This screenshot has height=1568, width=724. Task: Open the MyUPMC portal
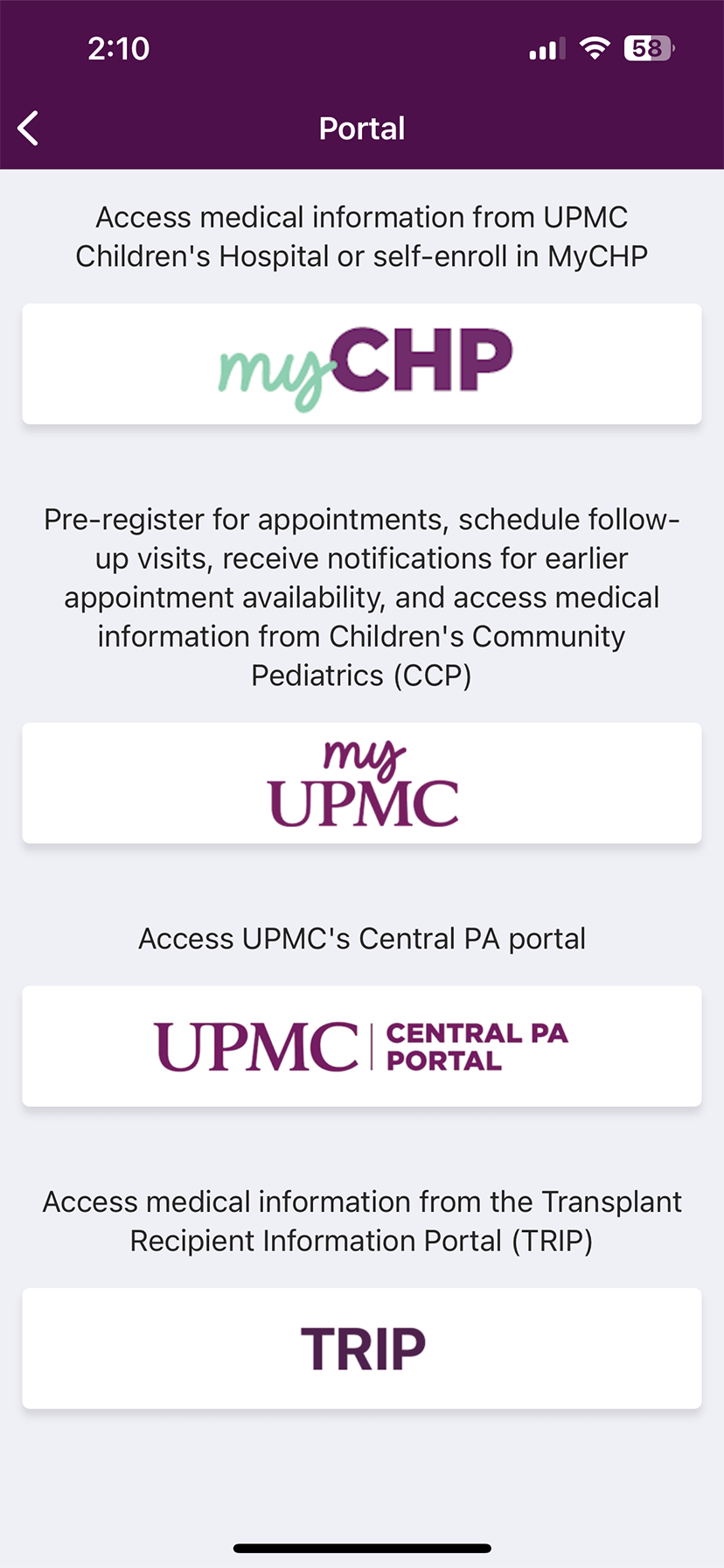[362, 783]
